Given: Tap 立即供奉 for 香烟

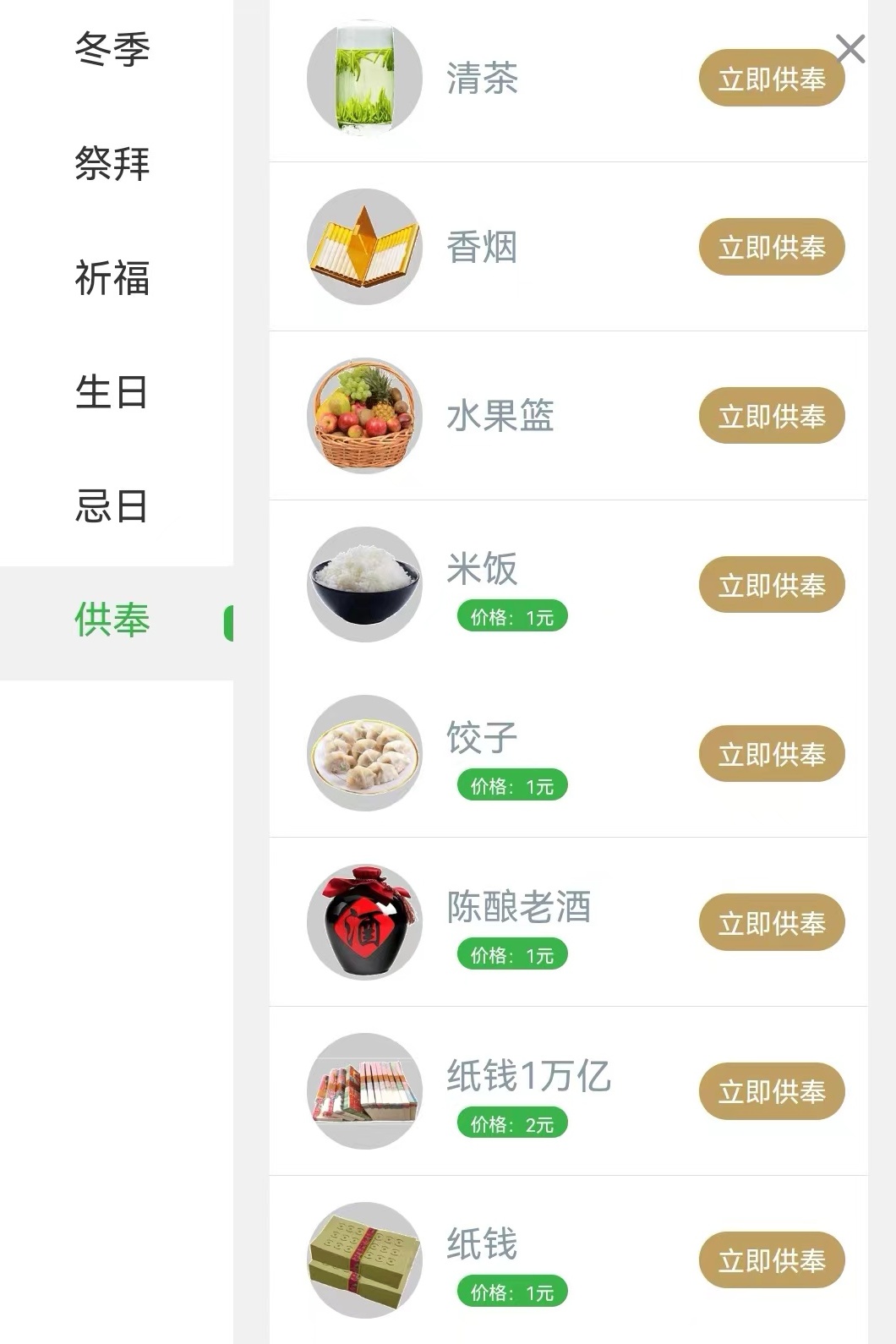Looking at the screenshot, I should (x=771, y=247).
